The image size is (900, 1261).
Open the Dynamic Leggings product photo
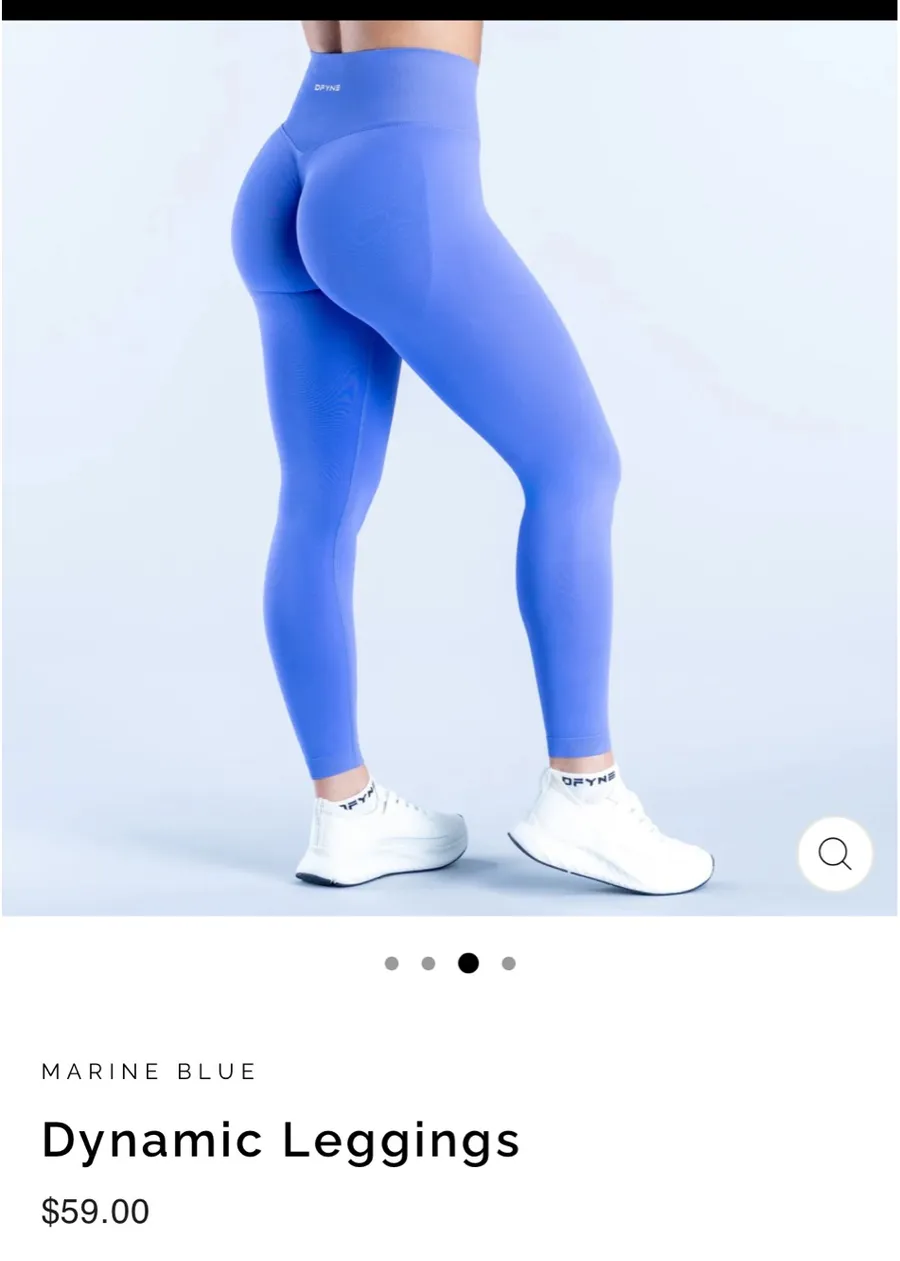449,468
